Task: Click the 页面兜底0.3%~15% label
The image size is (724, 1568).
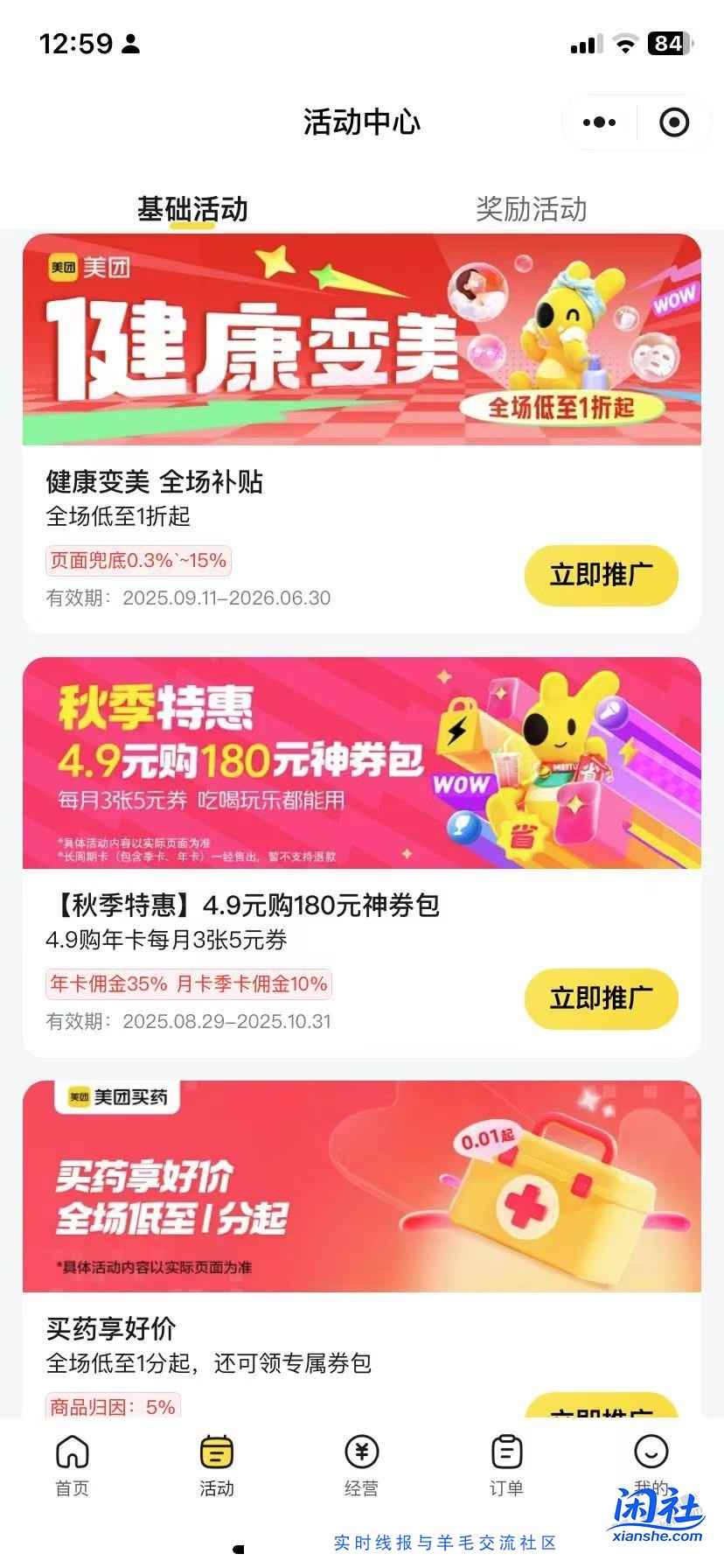Action: pos(138,560)
